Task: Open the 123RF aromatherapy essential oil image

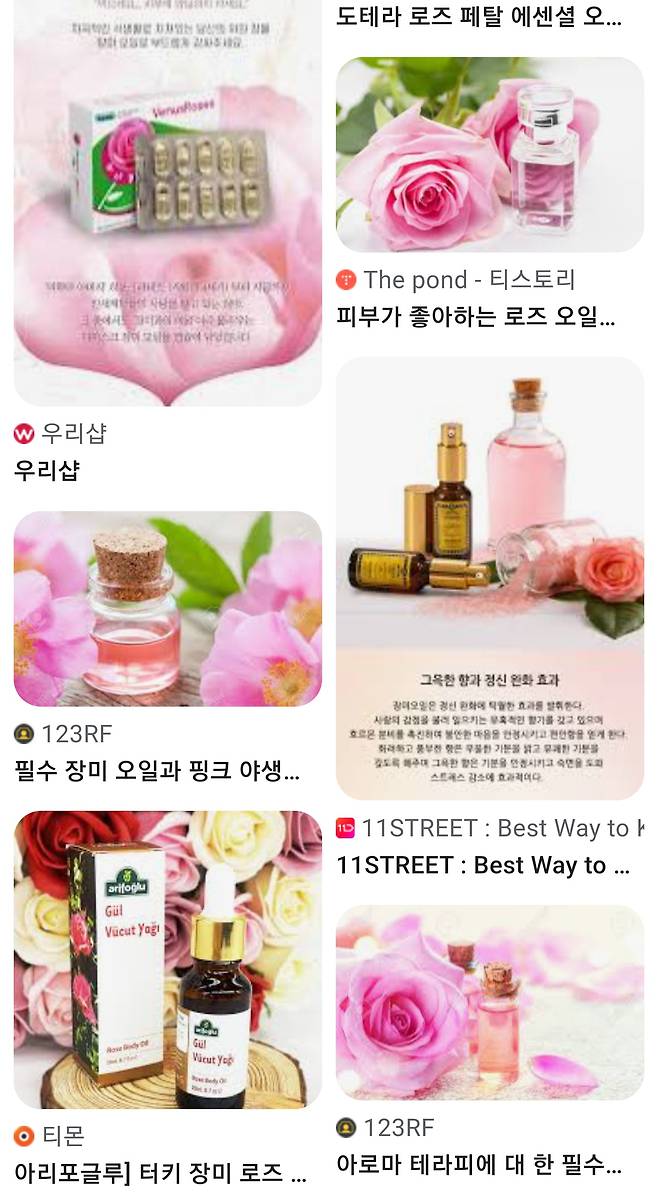Action: click(x=489, y=1002)
